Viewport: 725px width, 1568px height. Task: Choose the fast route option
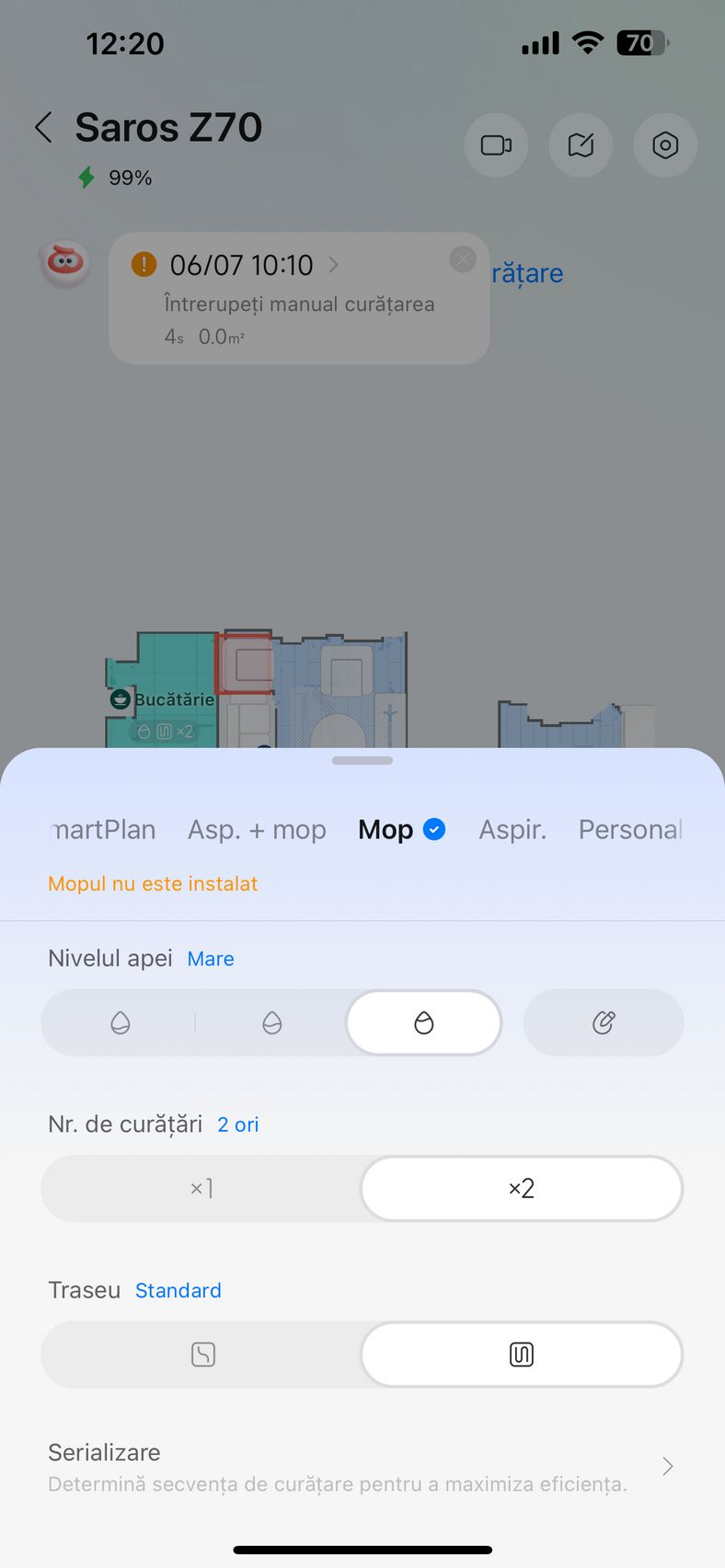coord(202,1354)
